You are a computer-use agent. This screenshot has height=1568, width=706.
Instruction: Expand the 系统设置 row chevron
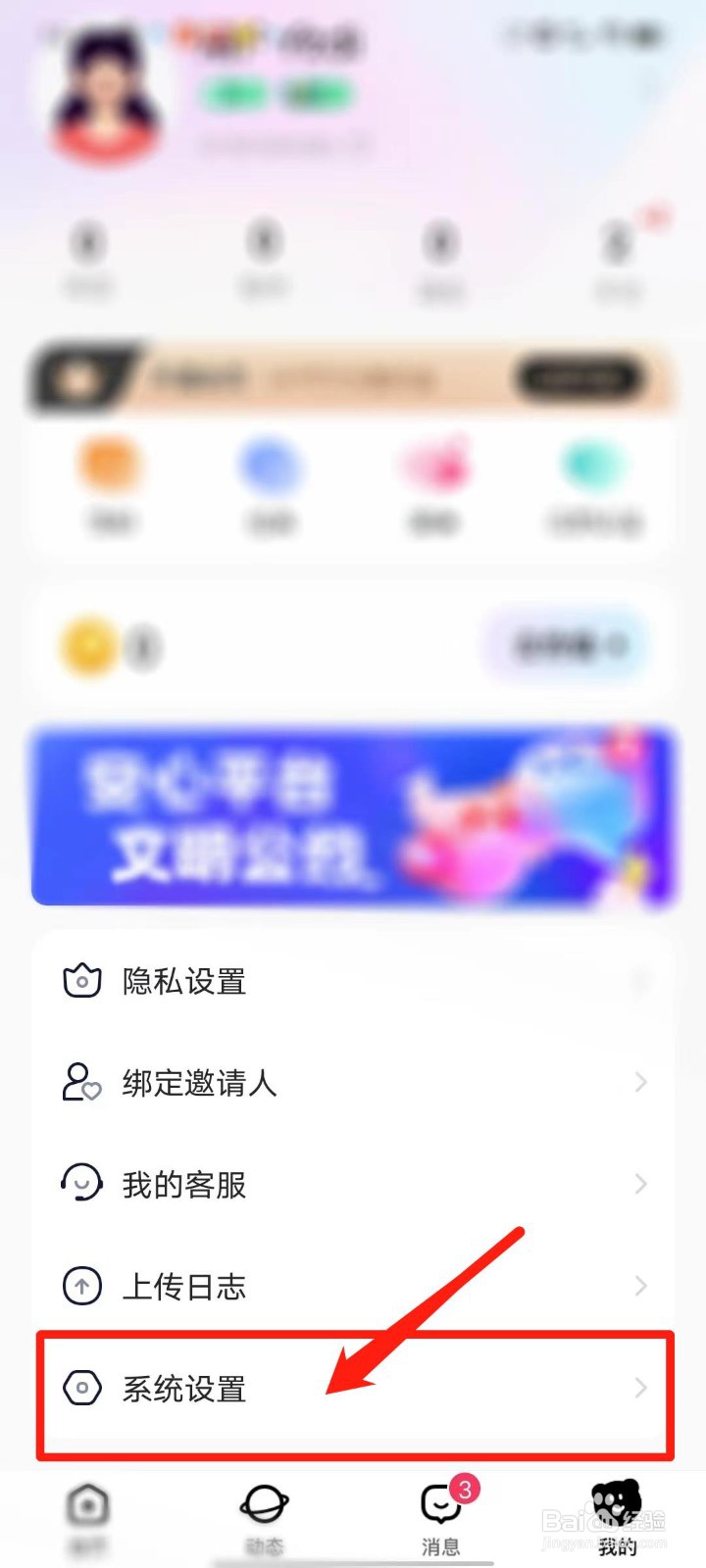(641, 1389)
